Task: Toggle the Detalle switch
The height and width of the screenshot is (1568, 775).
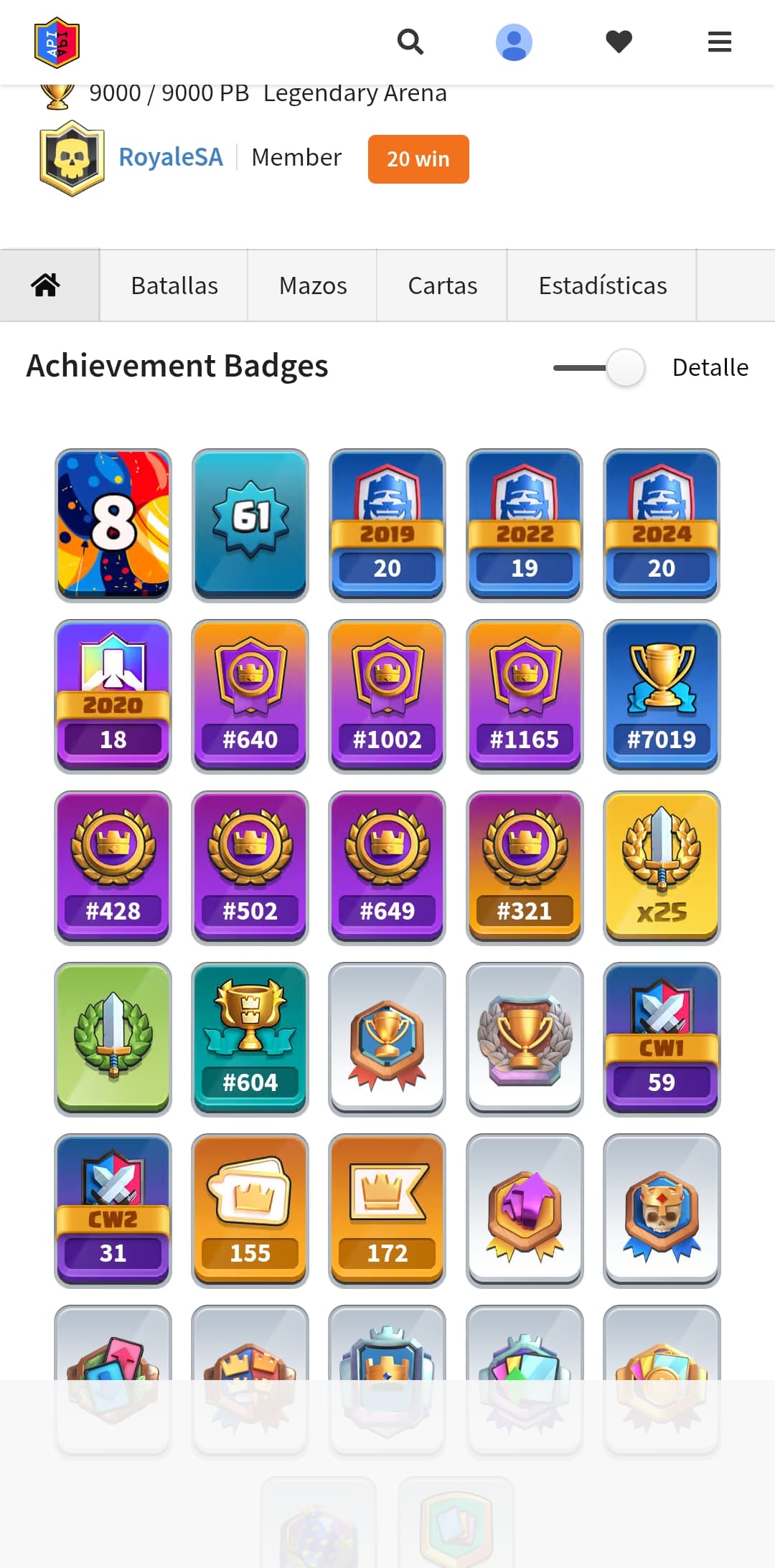Action: [x=599, y=367]
